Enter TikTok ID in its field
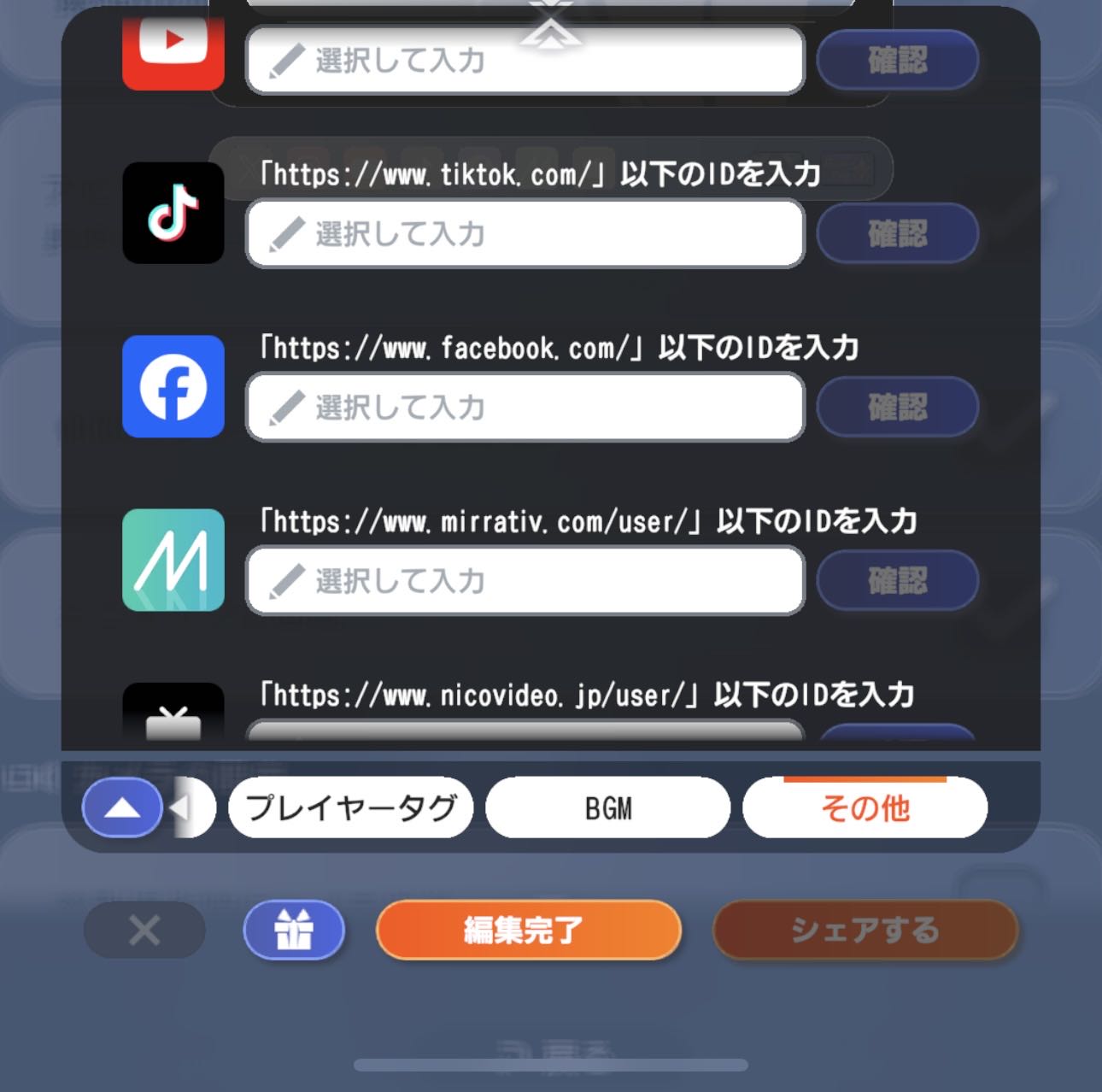The width and height of the screenshot is (1102, 1092). pyautogui.click(x=525, y=234)
